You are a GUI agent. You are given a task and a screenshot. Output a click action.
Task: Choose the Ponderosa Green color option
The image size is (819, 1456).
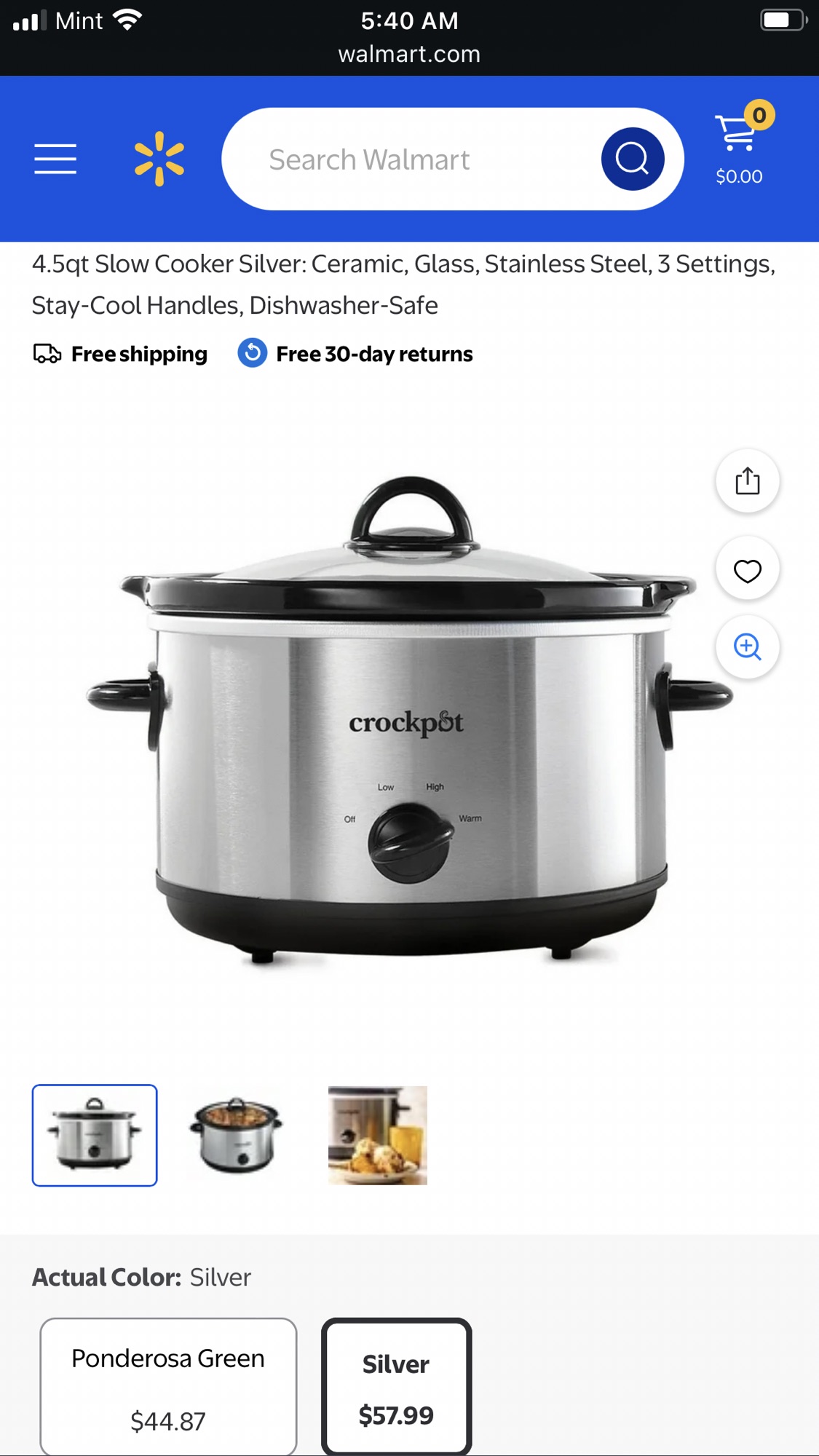click(168, 1387)
